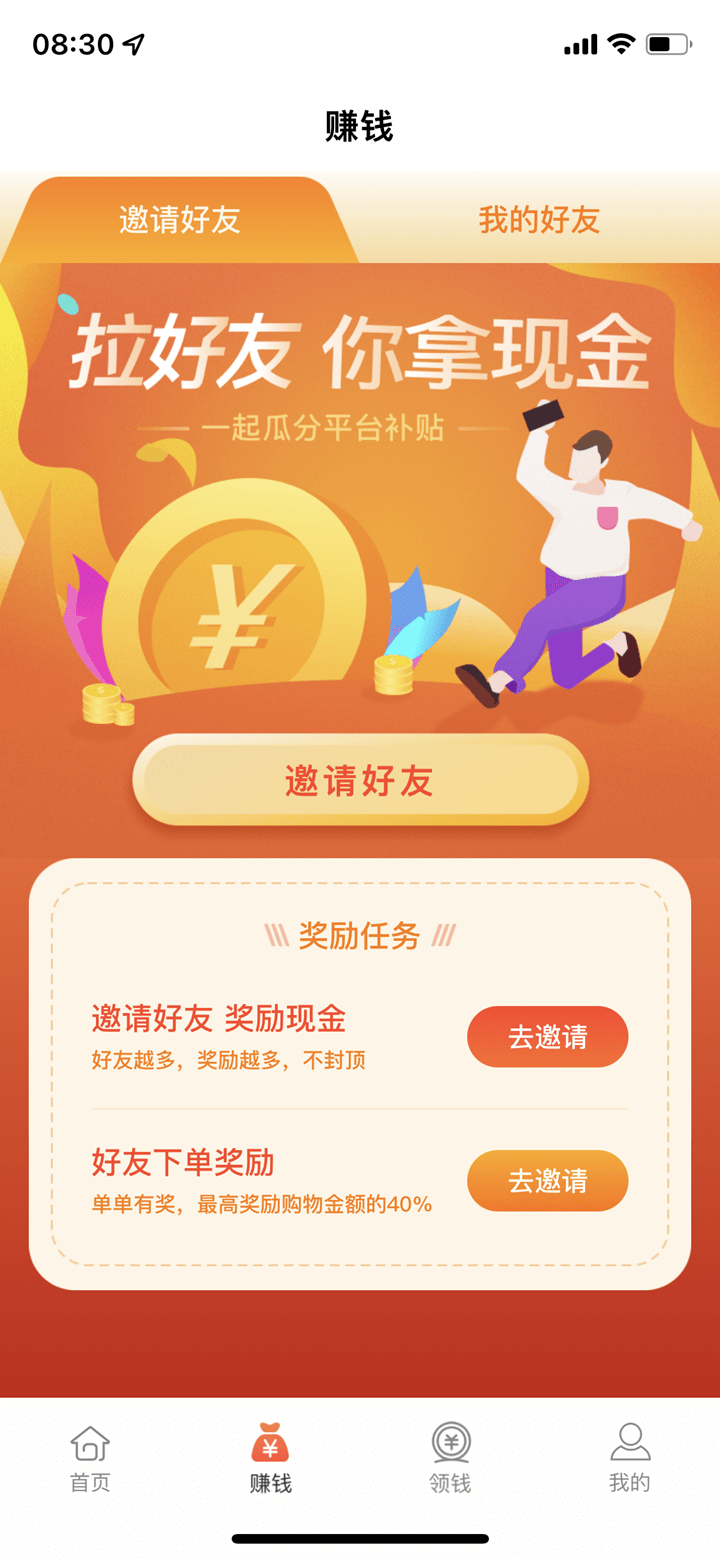Tap the location arrow in the status bar
The image size is (720, 1559).
131,44
